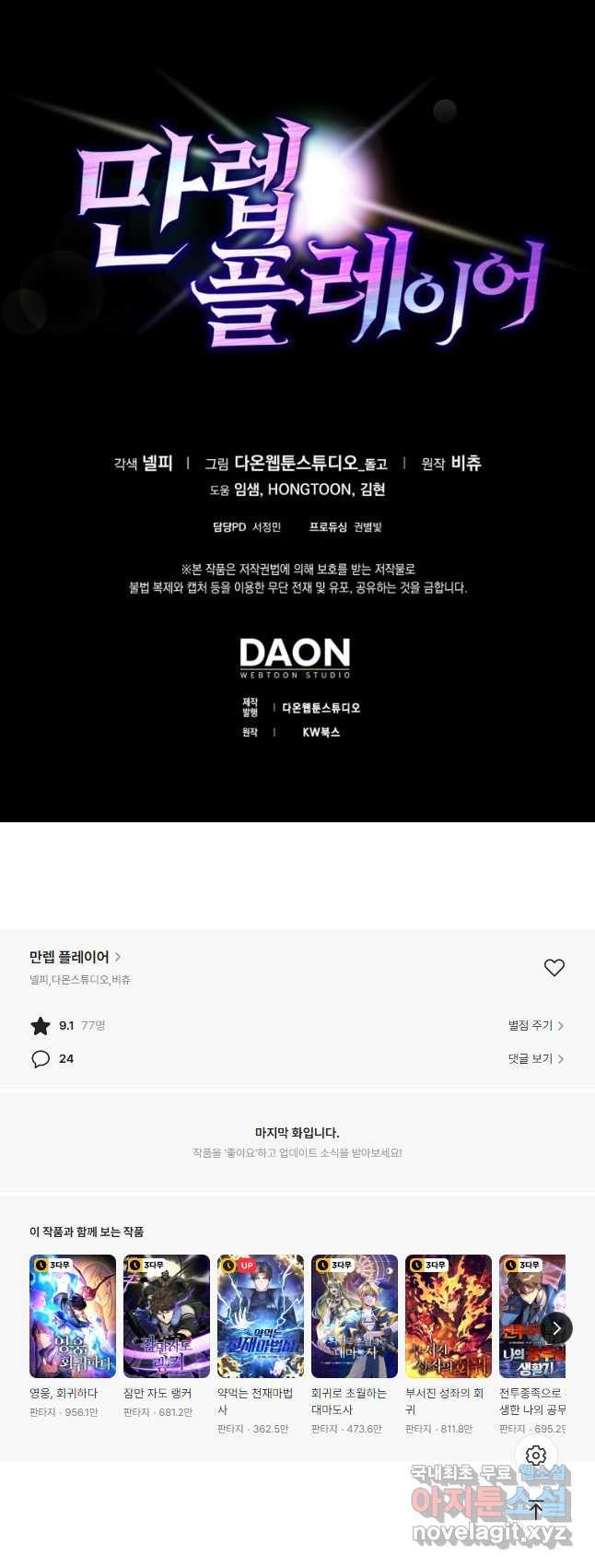Screen dimensions: 595x1568
Task: Open the 약먹는 천재마법사 recommendation
Action: [261, 1316]
